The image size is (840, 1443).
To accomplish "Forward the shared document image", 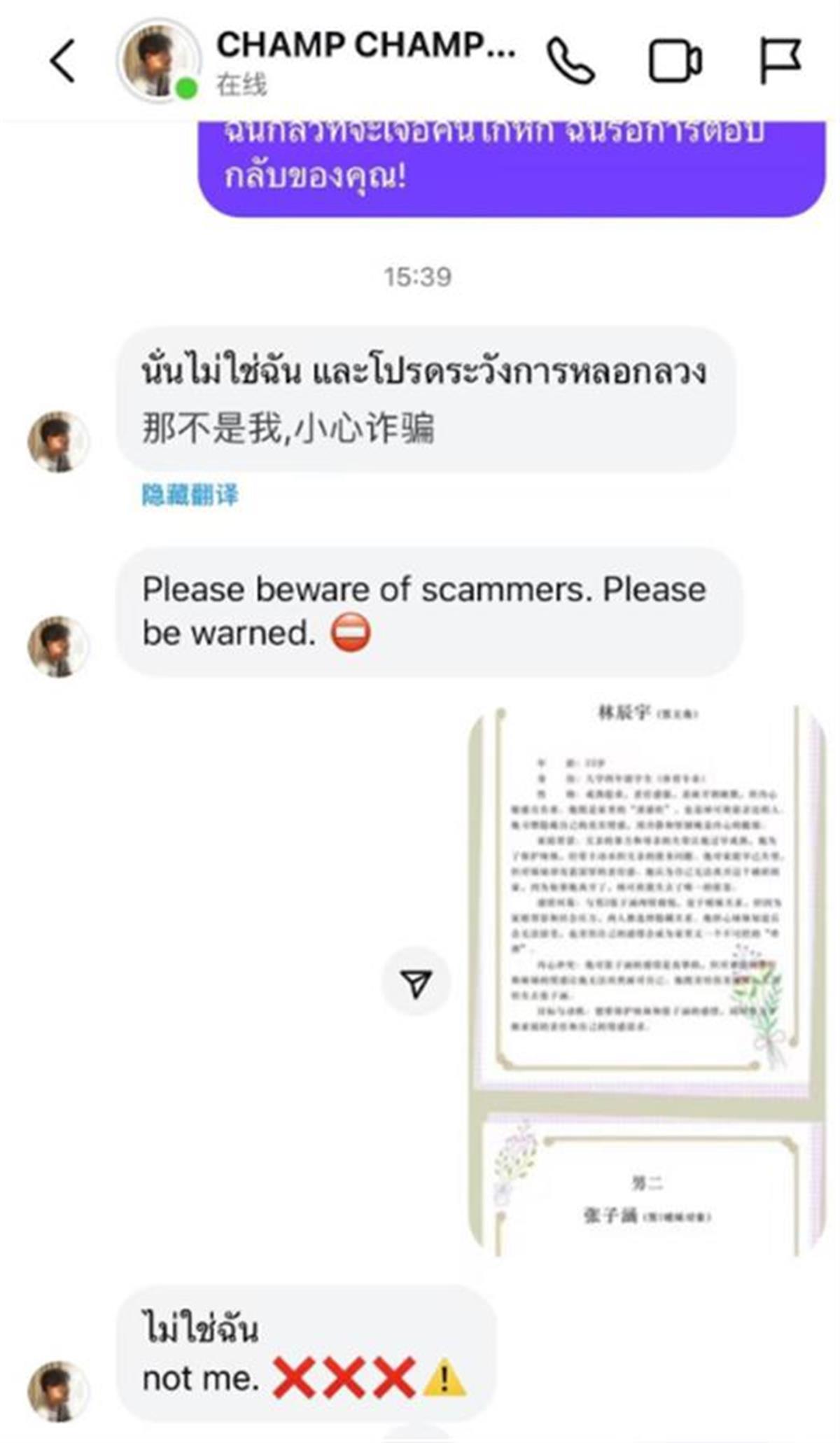I will [416, 982].
